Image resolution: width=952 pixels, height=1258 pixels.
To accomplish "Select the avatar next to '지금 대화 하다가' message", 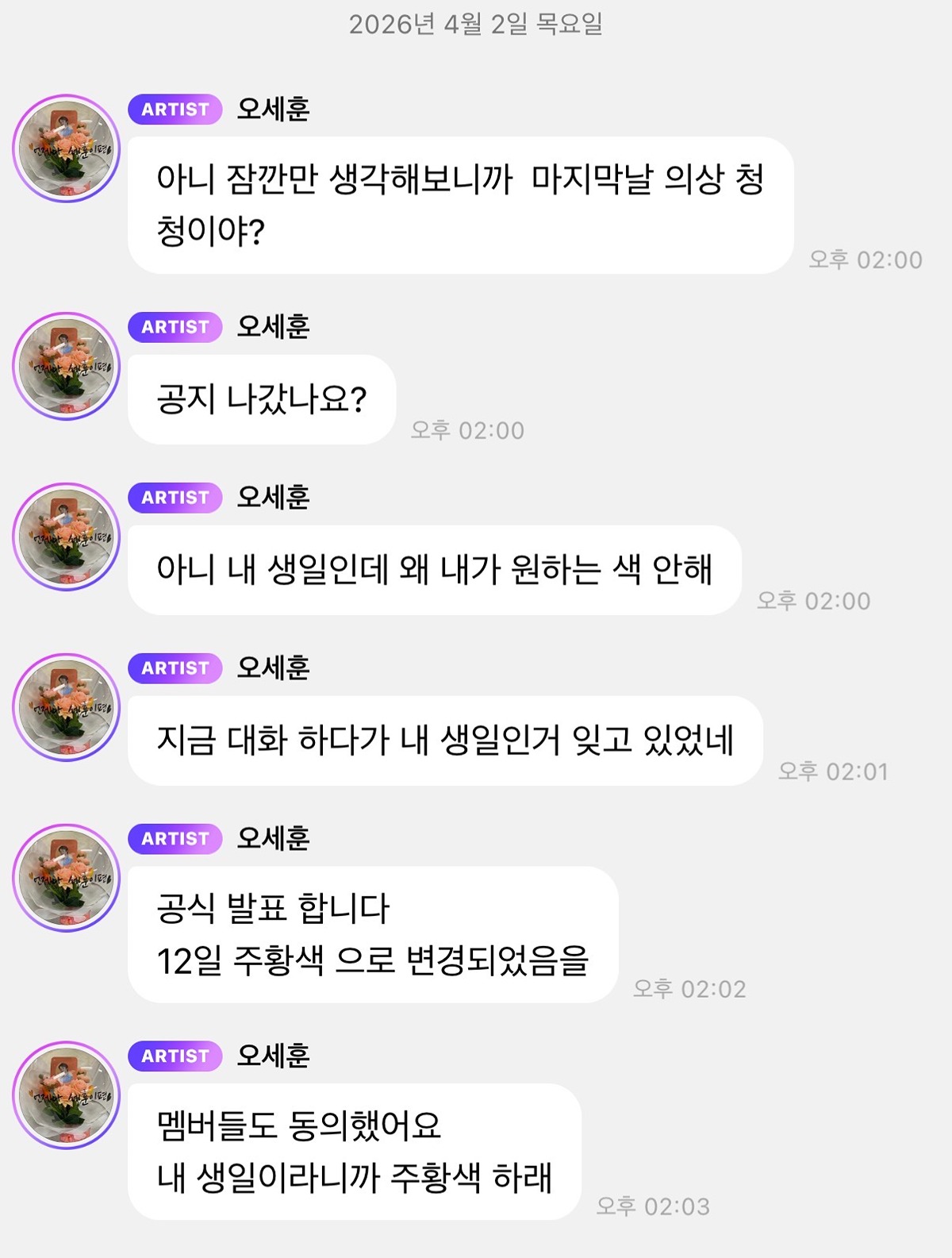I will pos(67,707).
